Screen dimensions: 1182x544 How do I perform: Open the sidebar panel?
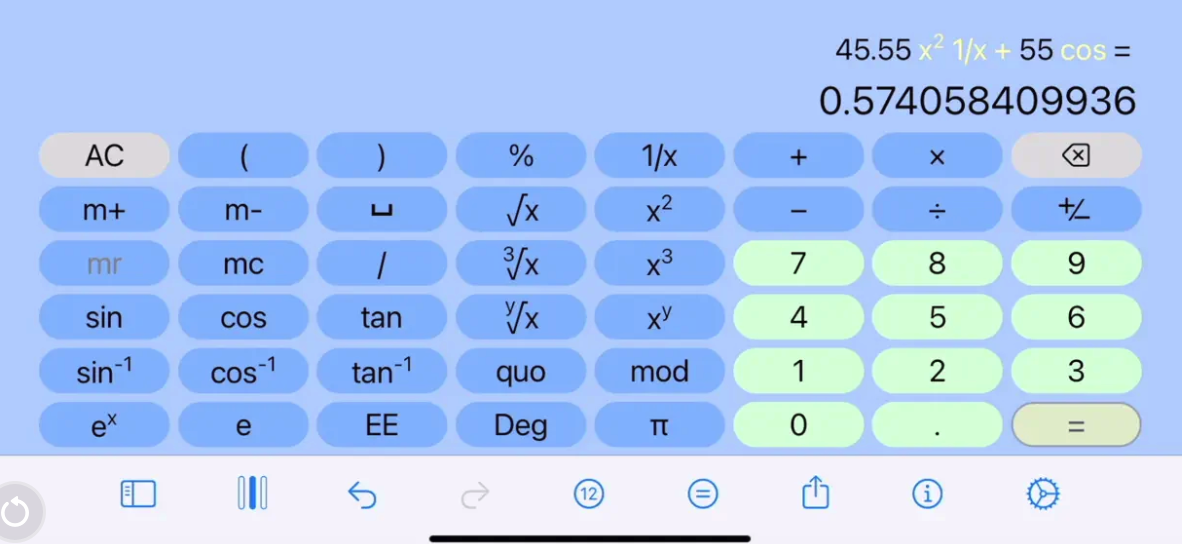click(138, 494)
